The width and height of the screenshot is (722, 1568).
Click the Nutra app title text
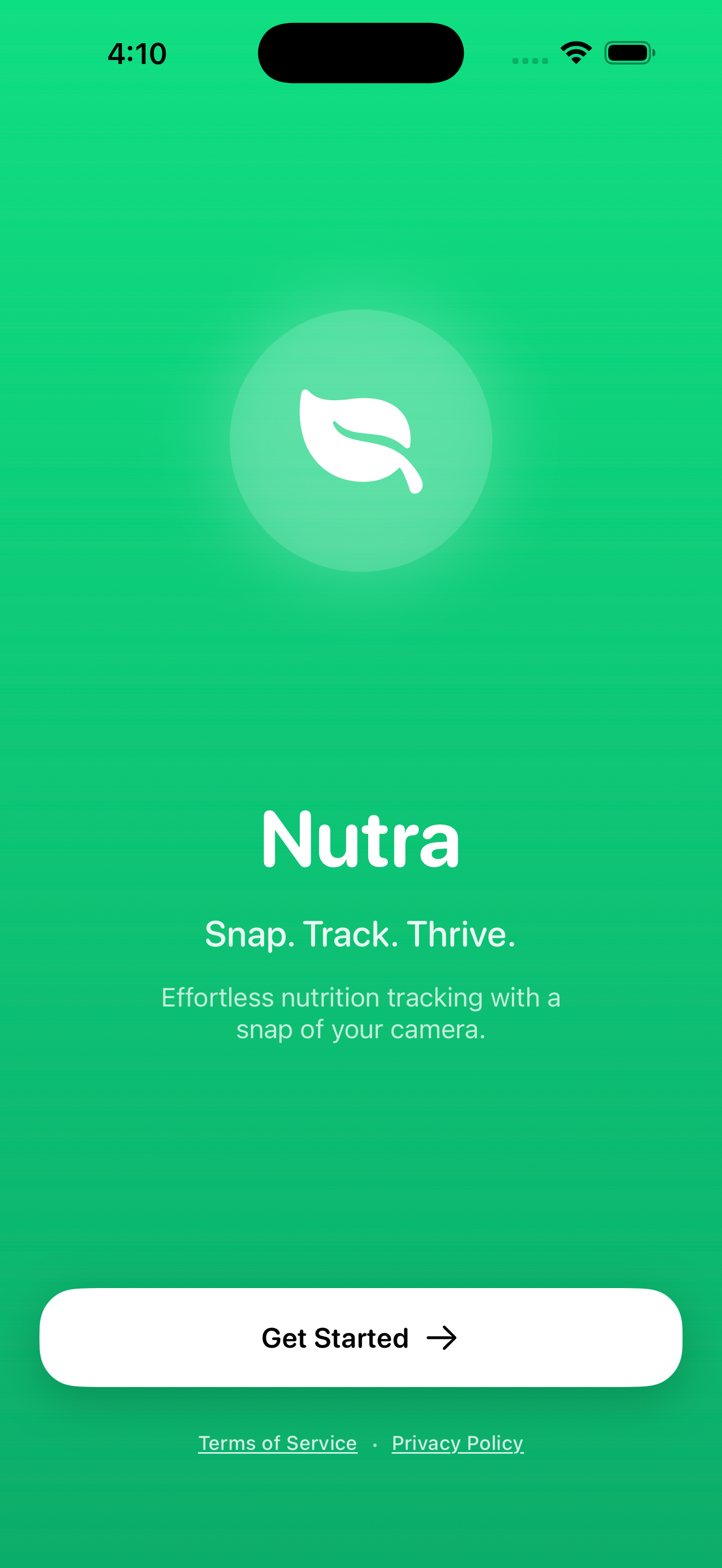pos(360,839)
